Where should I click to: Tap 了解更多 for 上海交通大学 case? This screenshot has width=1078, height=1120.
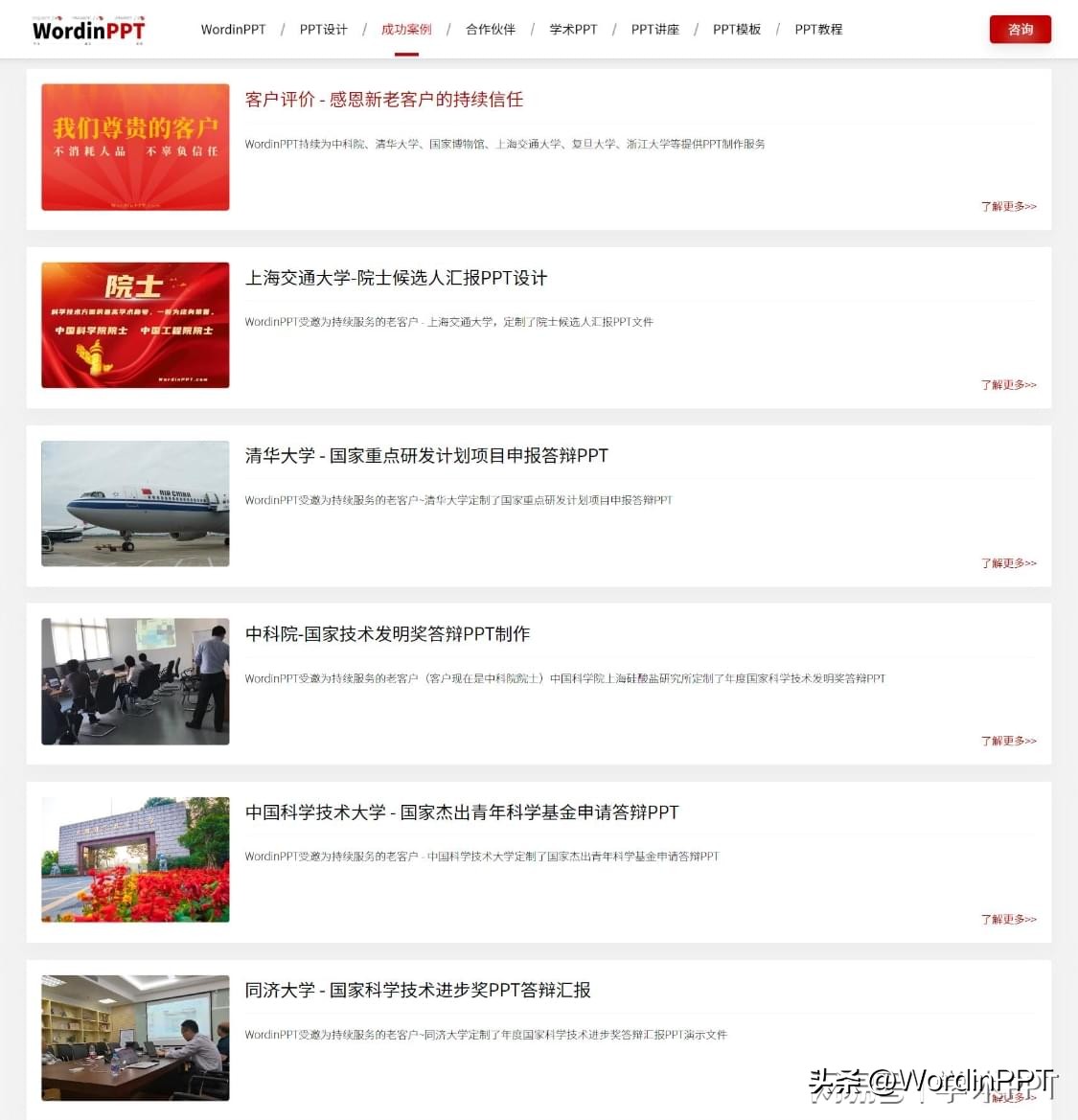(1008, 385)
